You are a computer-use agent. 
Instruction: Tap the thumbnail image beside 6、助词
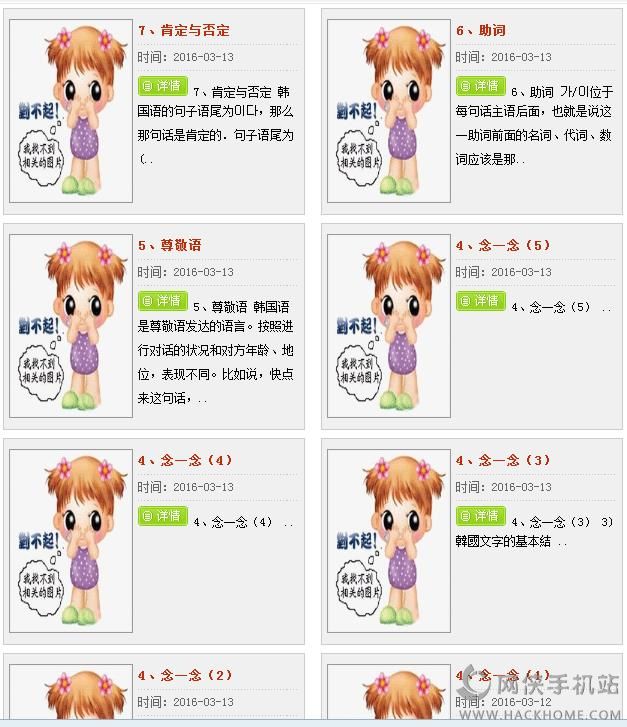tap(389, 111)
